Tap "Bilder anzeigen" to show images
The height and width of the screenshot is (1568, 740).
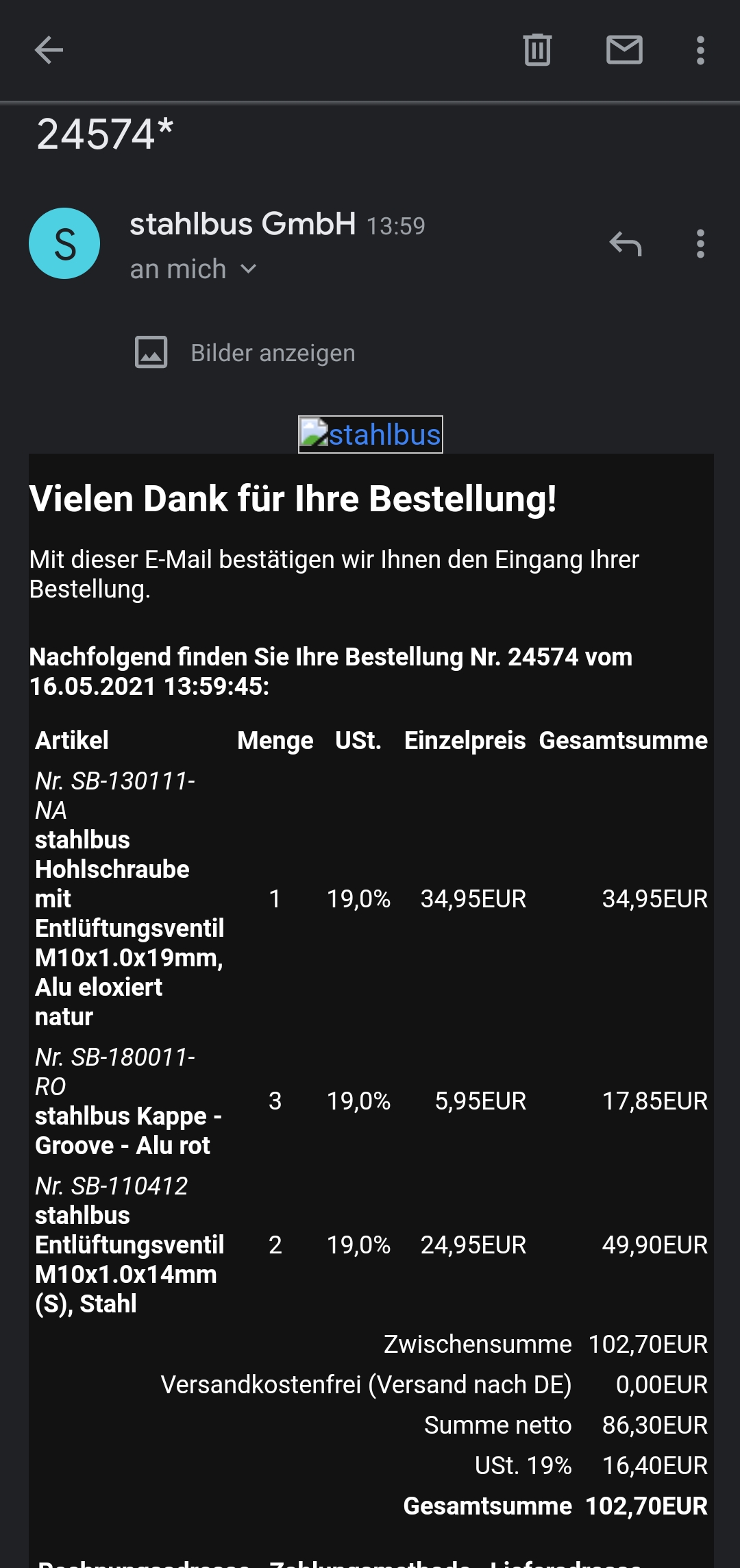(273, 353)
